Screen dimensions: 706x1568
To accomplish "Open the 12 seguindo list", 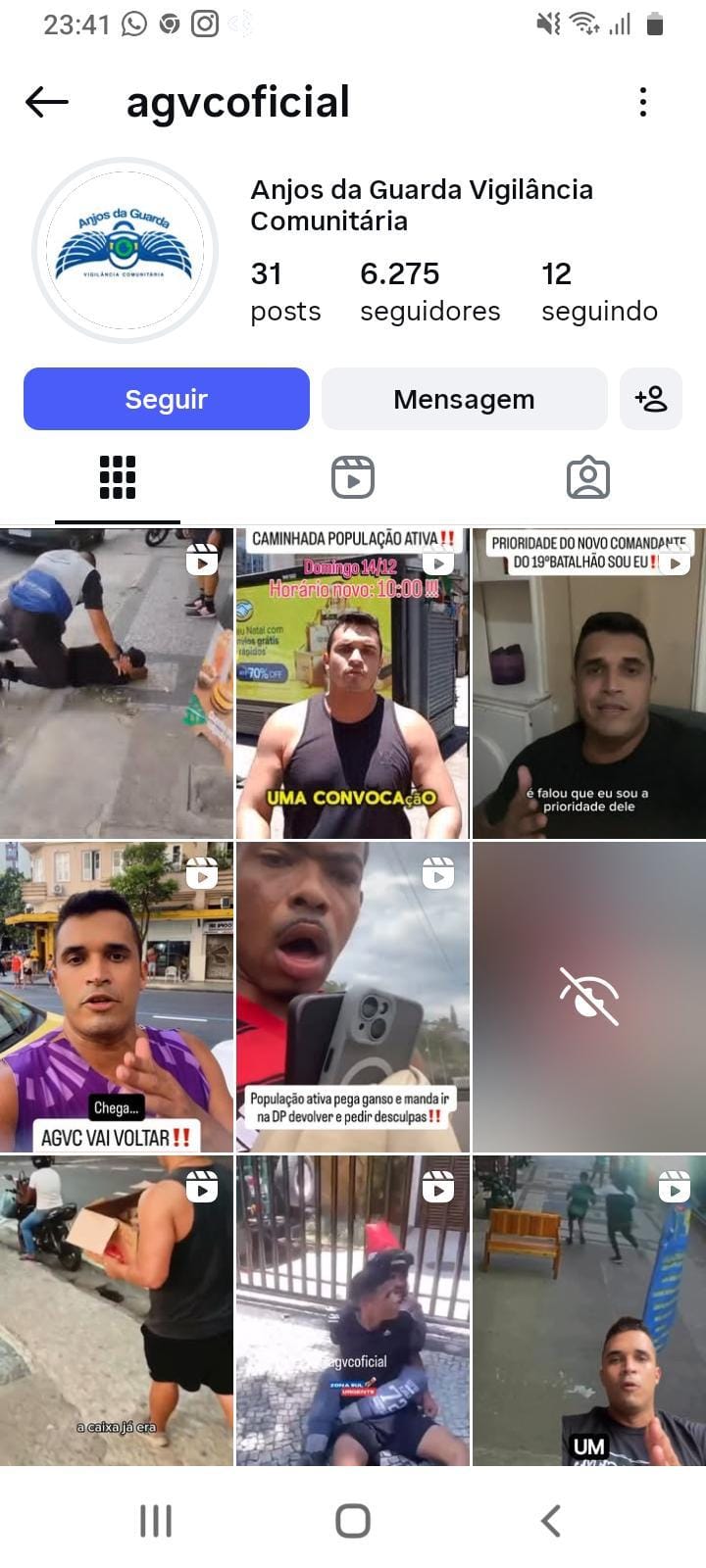I will [x=598, y=291].
